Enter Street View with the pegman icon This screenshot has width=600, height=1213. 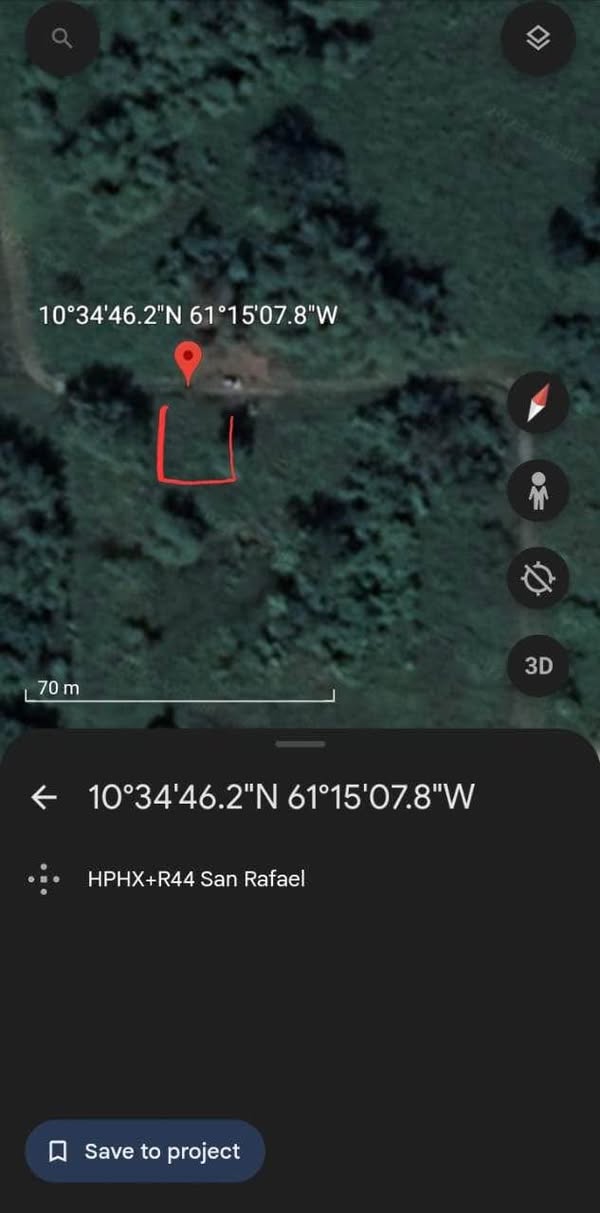click(538, 491)
